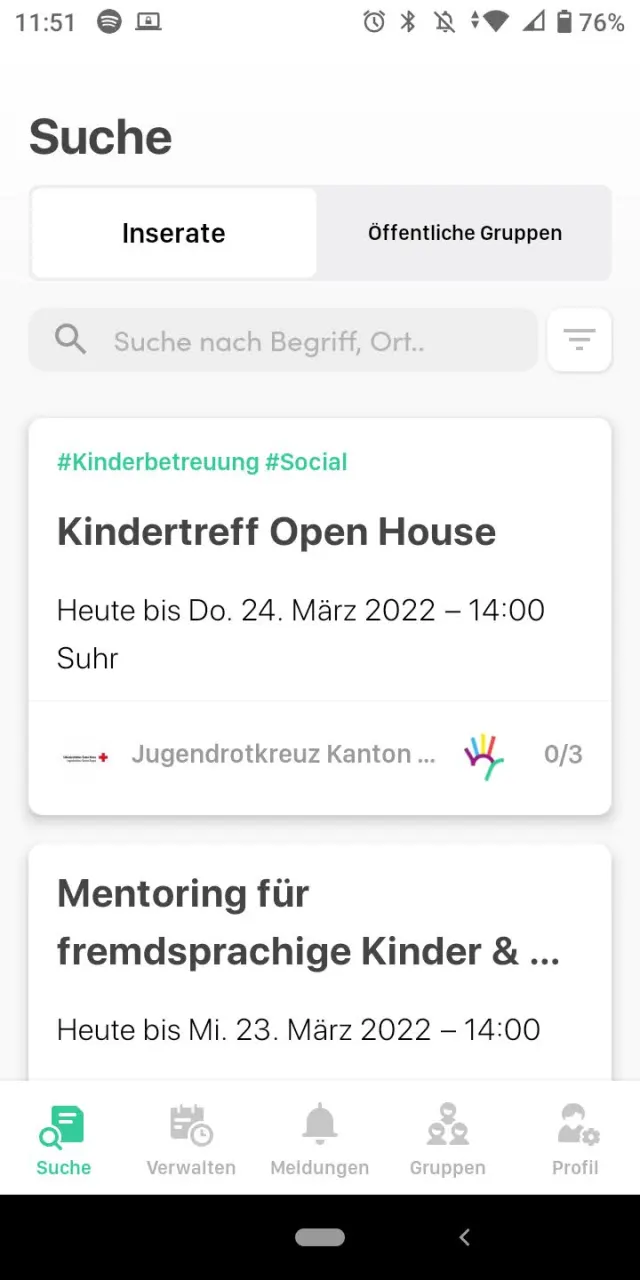Viewport: 640px width, 1280px height.
Task: Switch to the Inserate tab
Action: coord(174,233)
